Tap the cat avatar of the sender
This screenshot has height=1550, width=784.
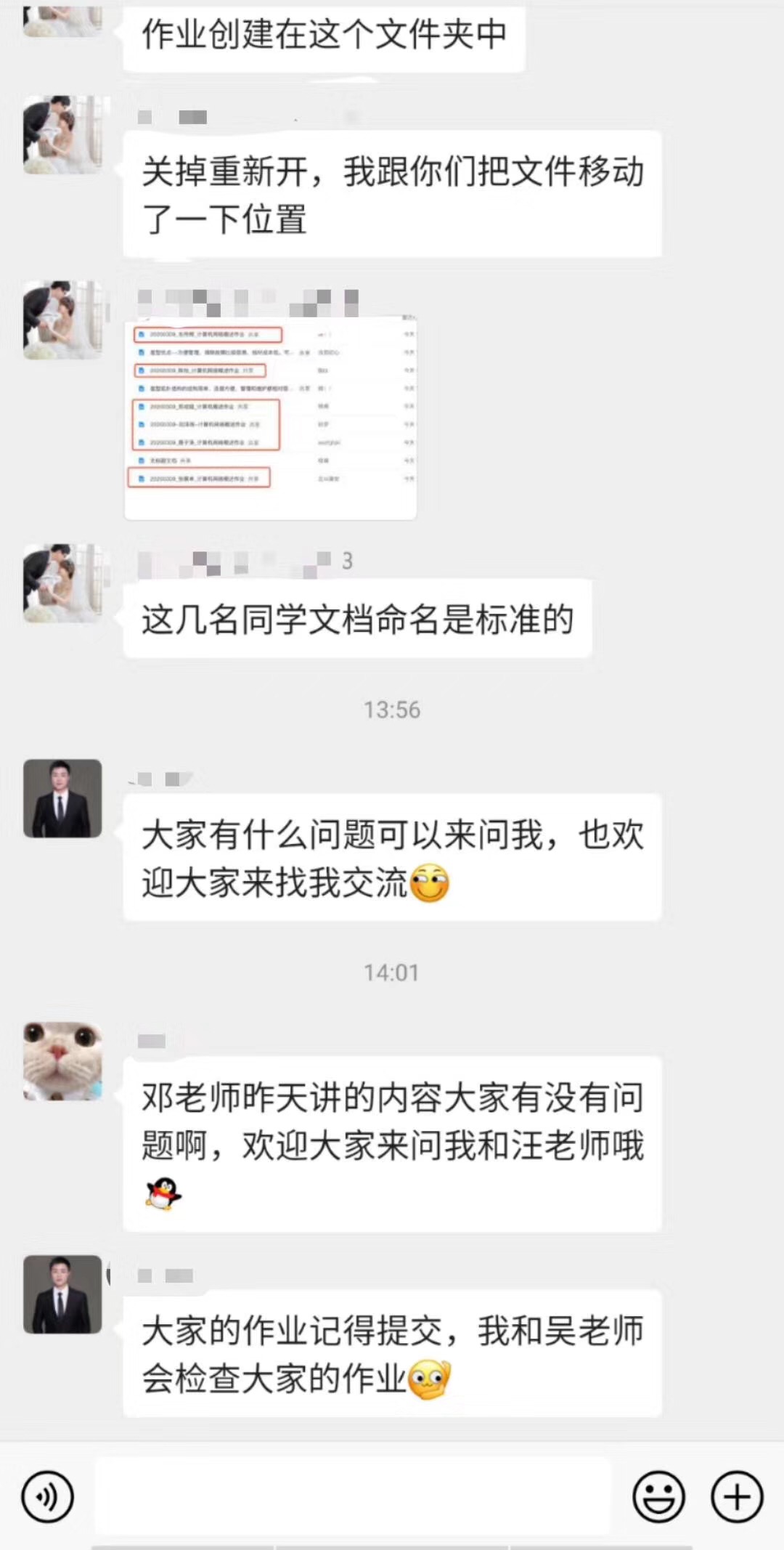pyautogui.click(x=62, y=1060)
